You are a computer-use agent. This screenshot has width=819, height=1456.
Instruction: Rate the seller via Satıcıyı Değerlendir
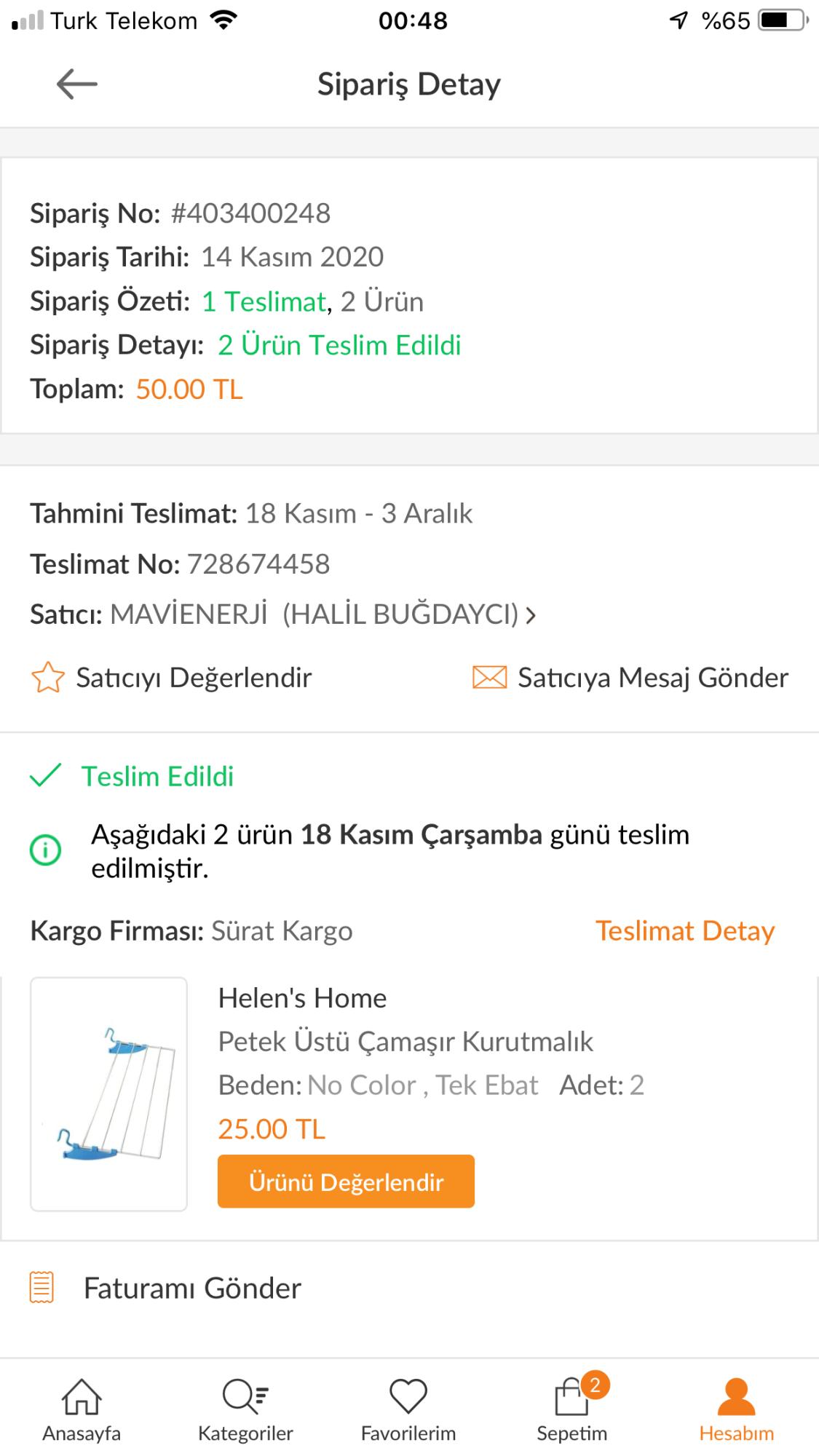pyautogui.click(x=172, y=677)
